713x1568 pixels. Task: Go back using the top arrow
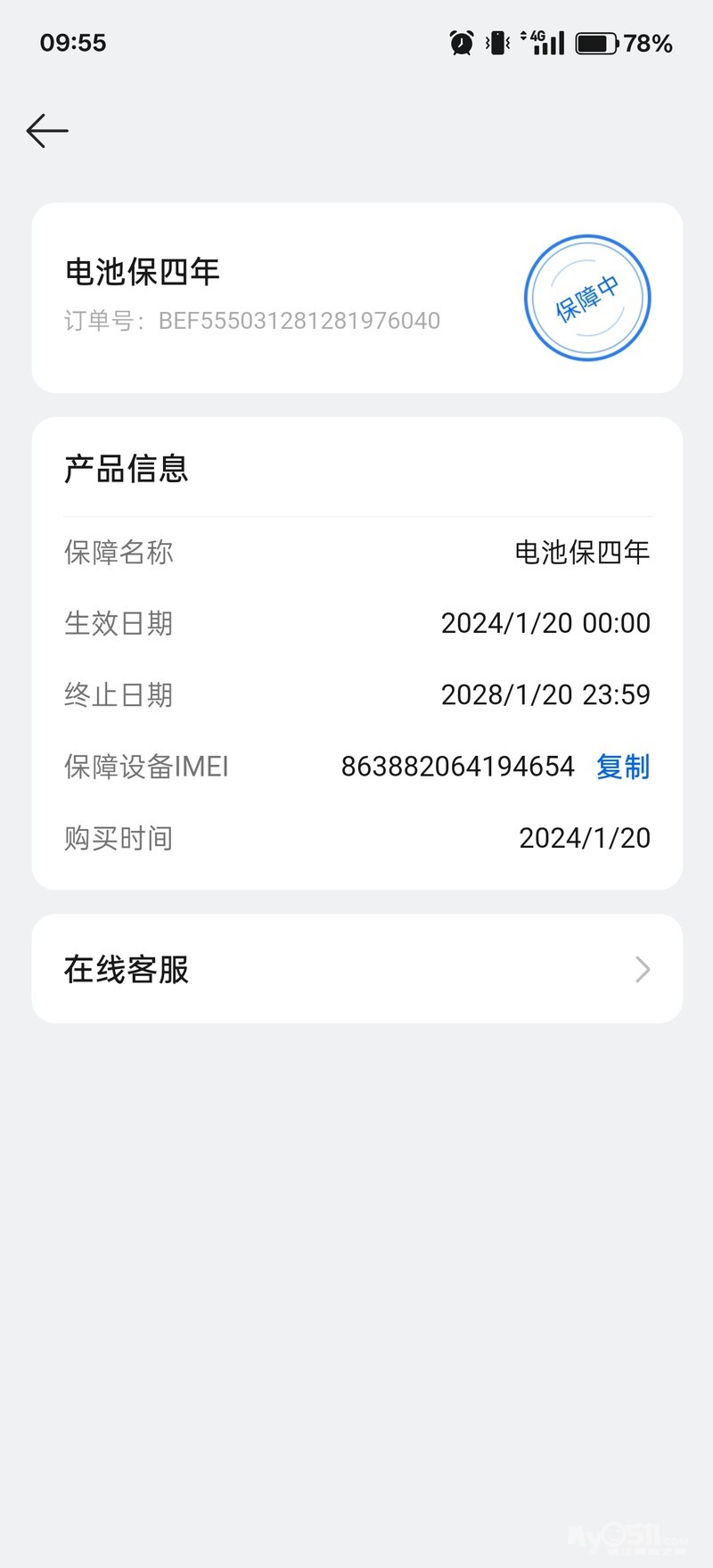pos(47,131)
